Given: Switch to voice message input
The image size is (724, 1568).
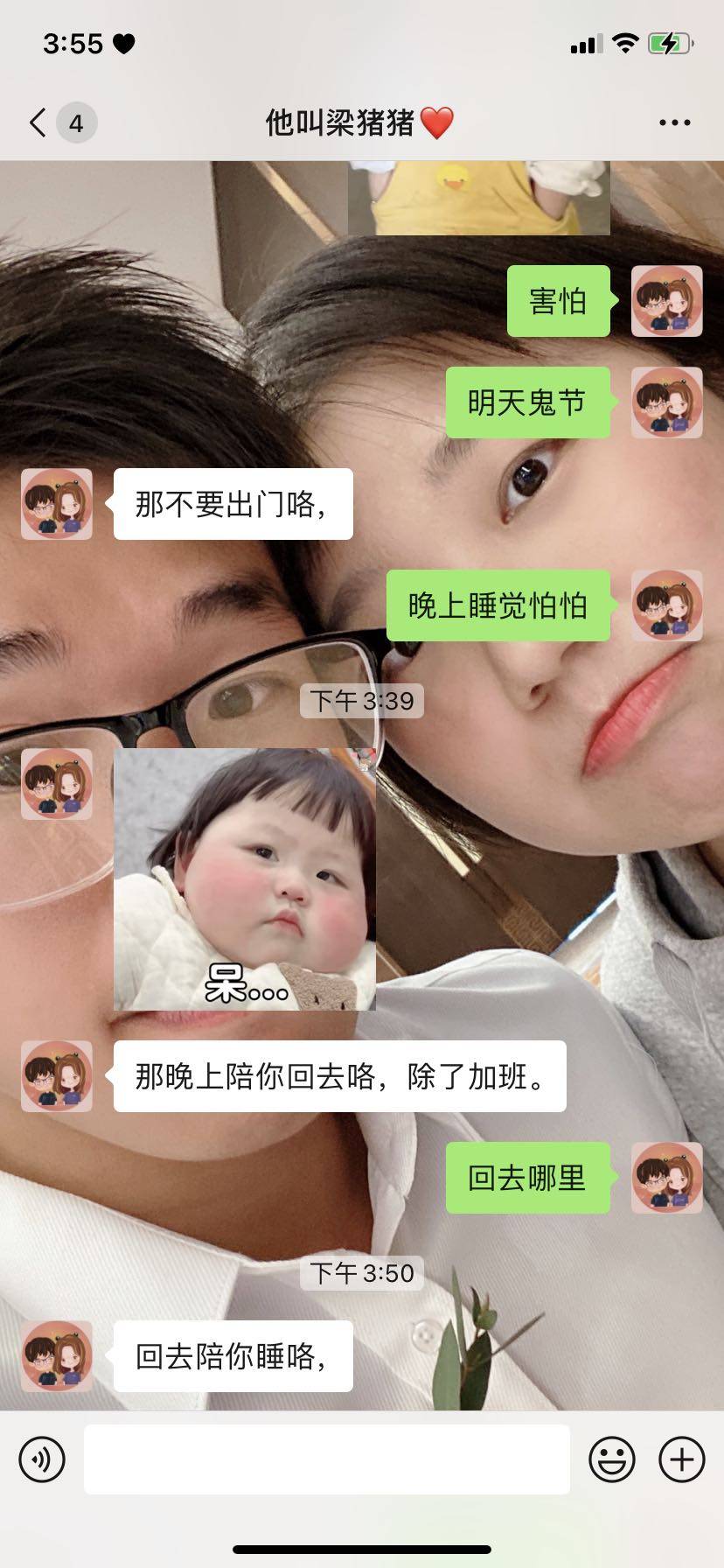Looking at the screenshot, I should tap(42, 1459).
